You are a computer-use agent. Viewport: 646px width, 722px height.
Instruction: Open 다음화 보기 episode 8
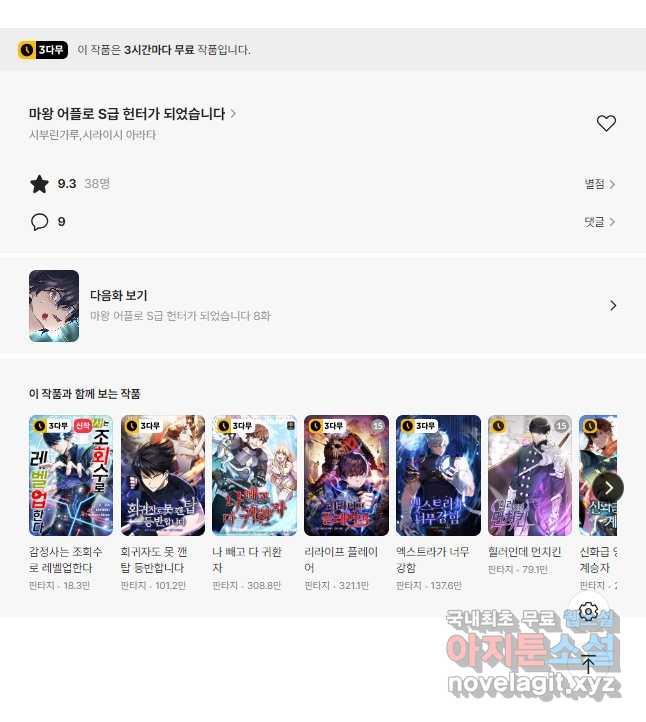(322, 305)
